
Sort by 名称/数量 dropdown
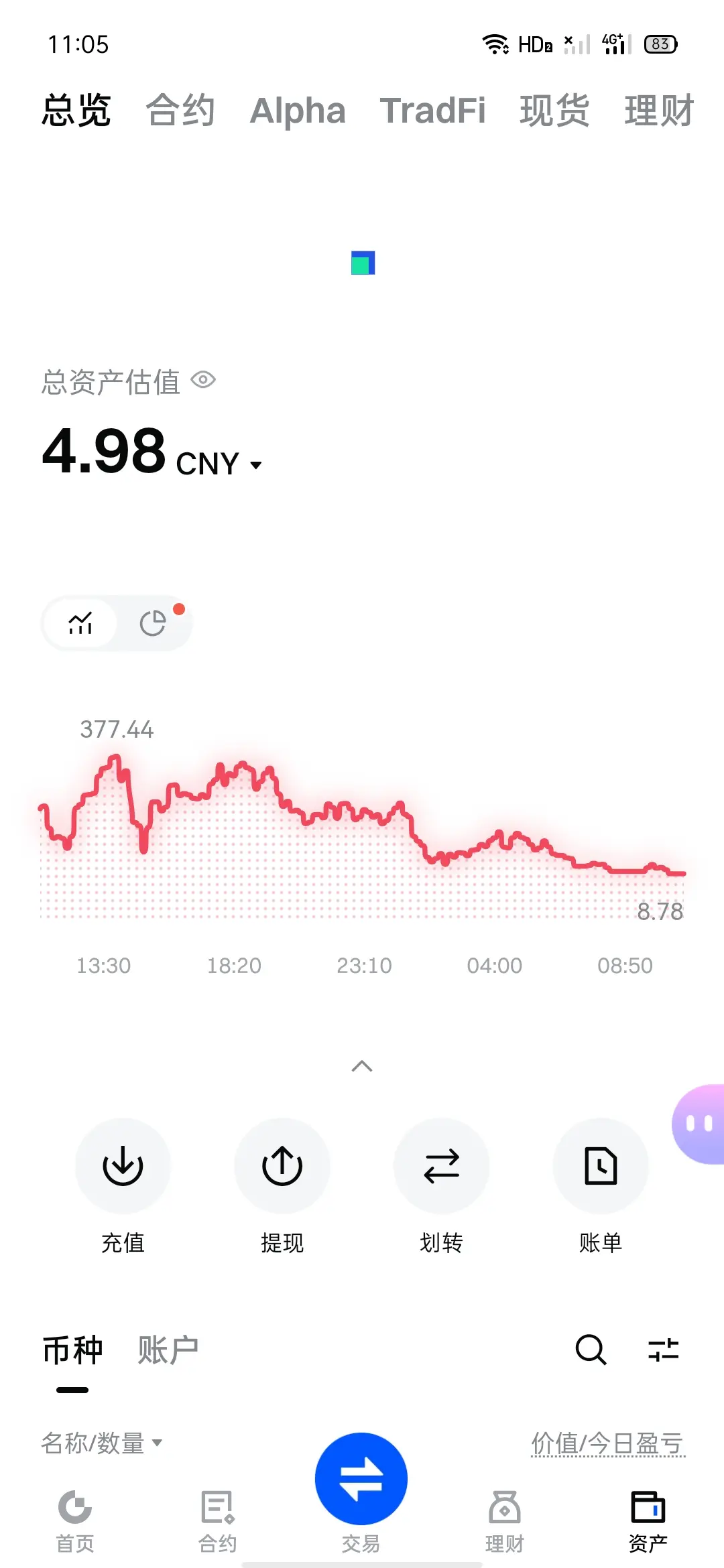[x=102, y=1443]
